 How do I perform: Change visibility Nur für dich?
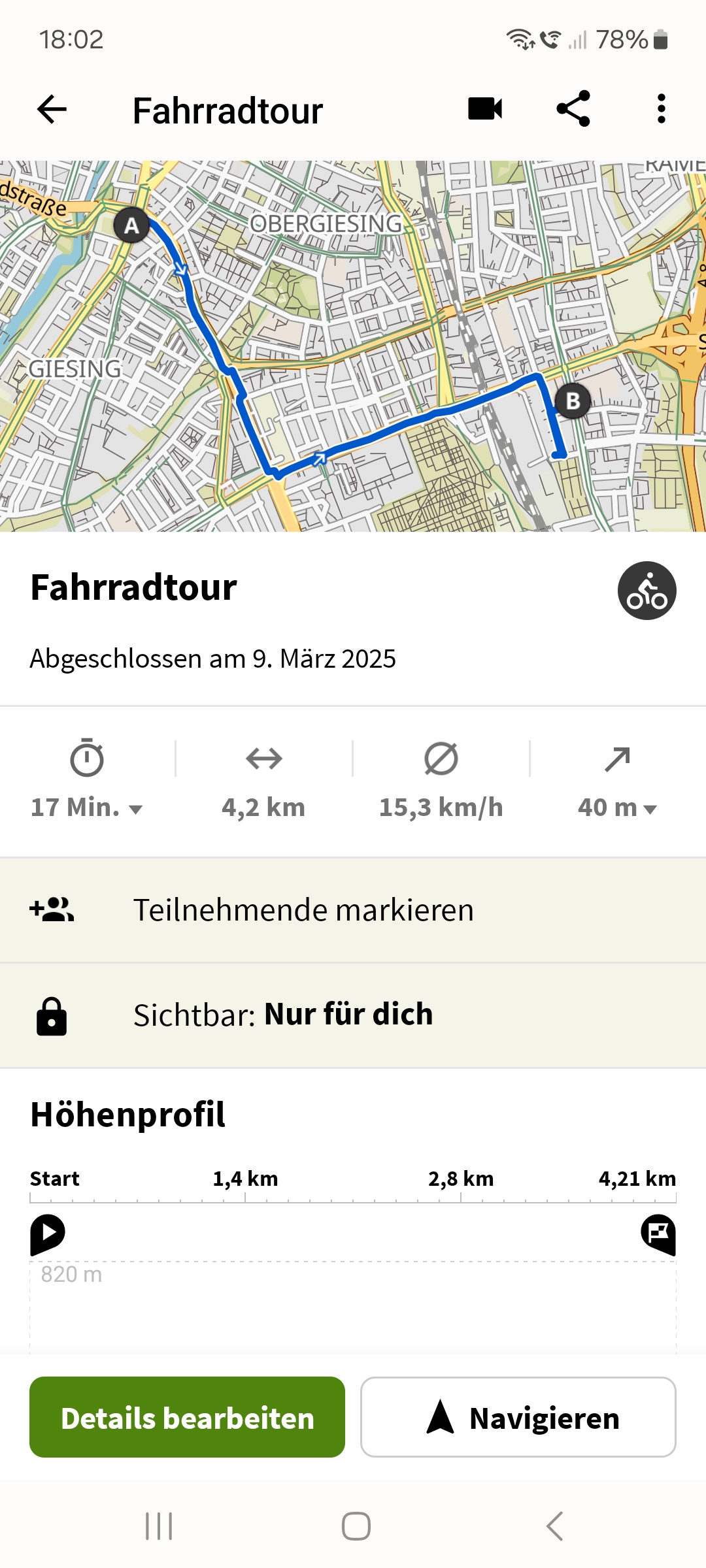tap(353, 1015)
